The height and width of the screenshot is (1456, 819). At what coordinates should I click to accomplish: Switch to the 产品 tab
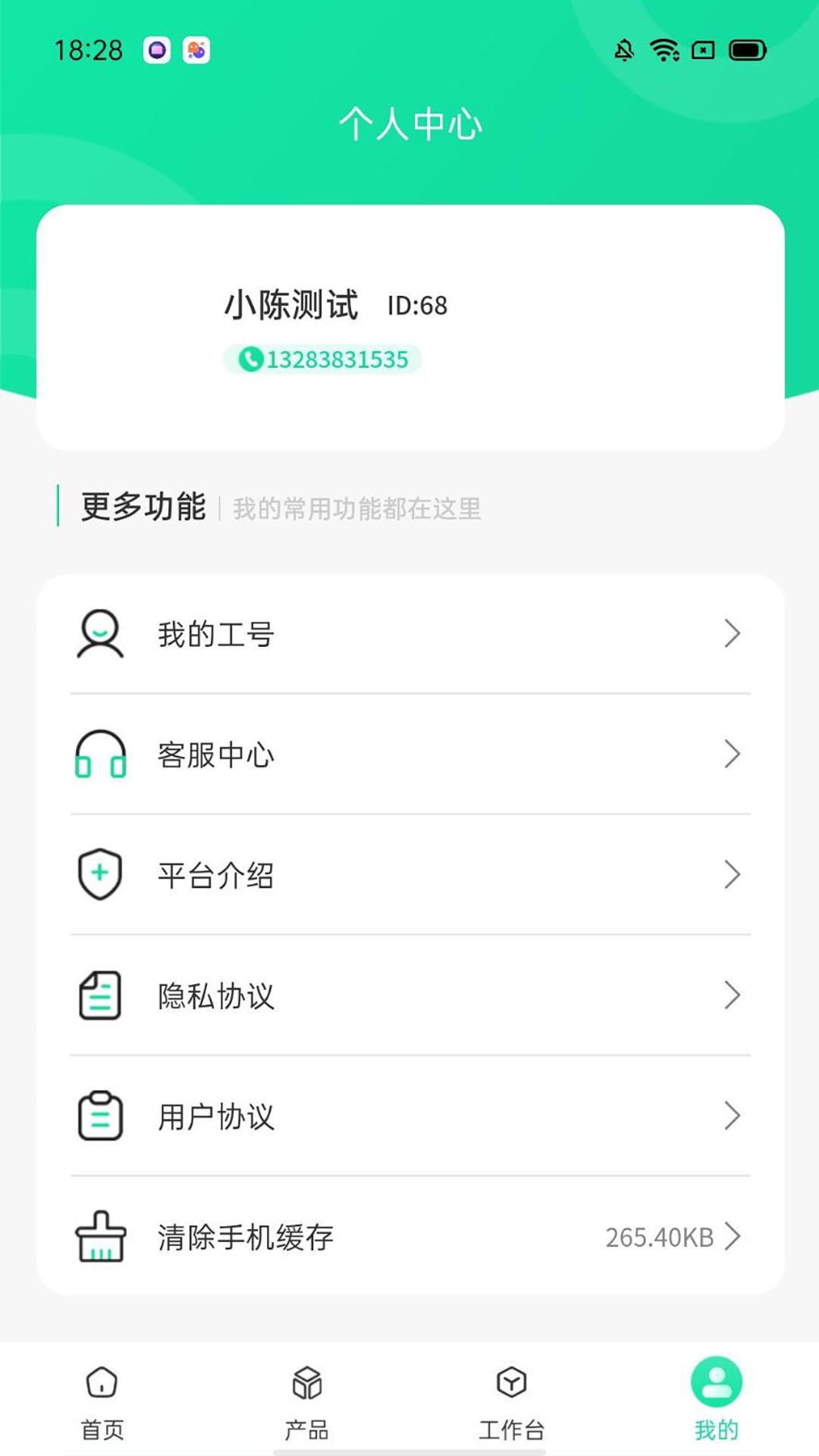tap(307, 1401)
